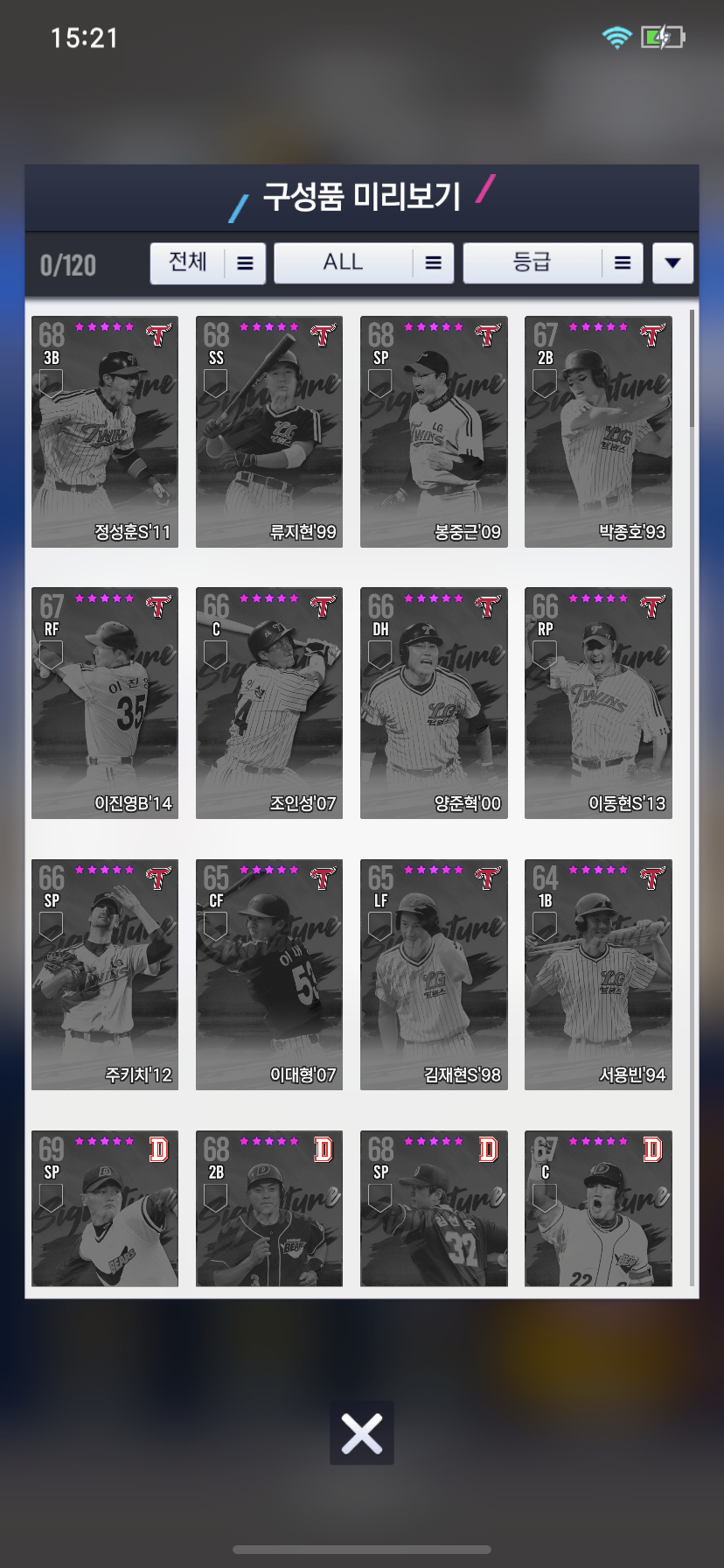Select the 박종호'93 player card

pyautogui.click(x=598, y=432)
